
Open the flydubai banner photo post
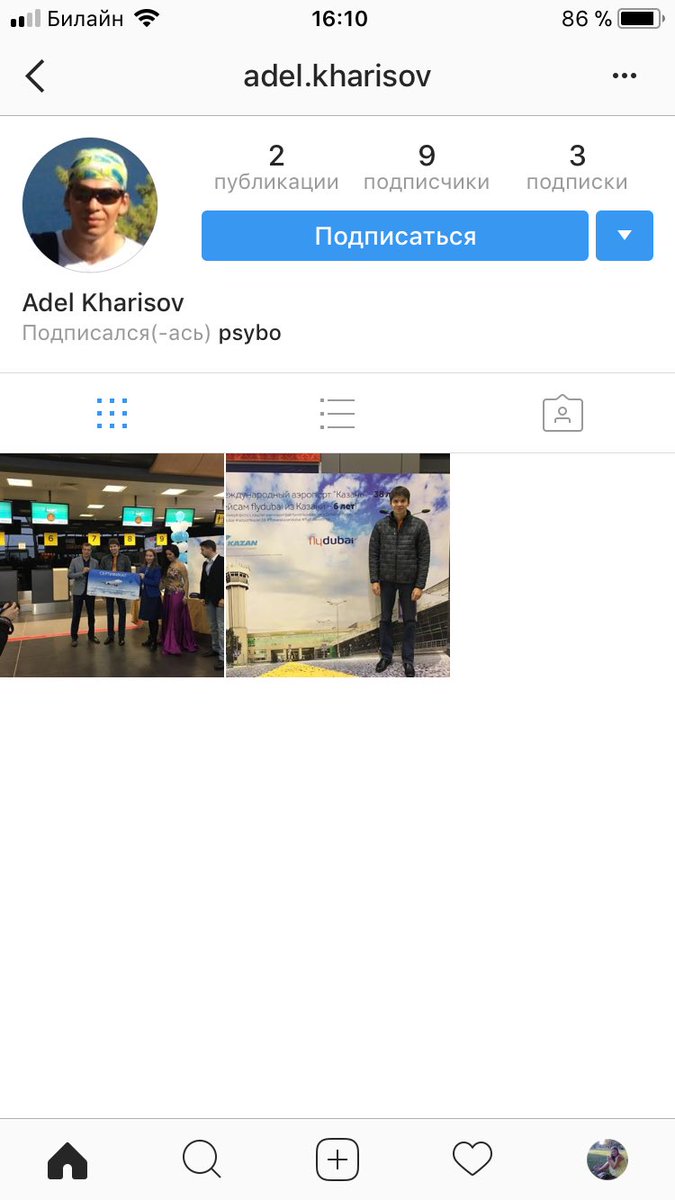click(x=338, y=565)
